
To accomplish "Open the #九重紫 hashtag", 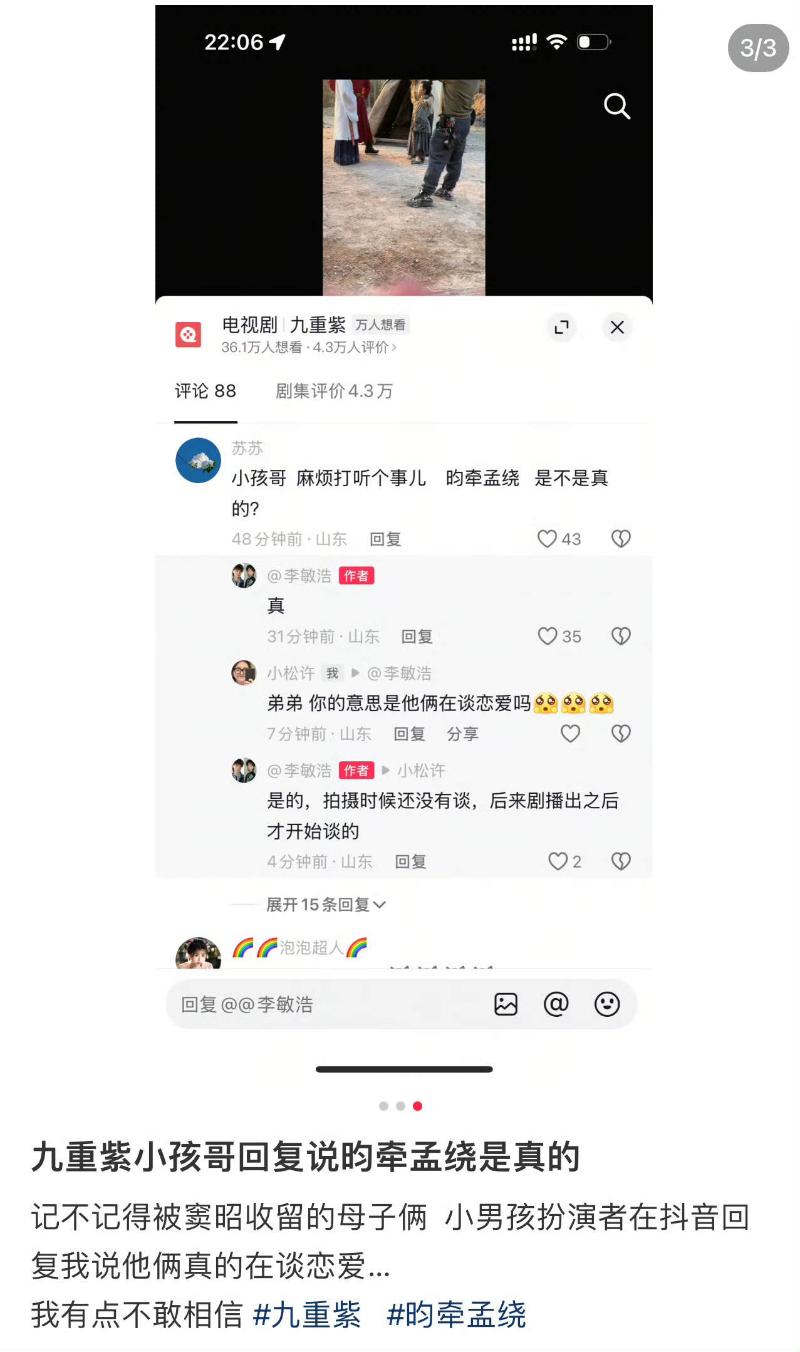I will pyautogui.click(x=307, y=1314).
